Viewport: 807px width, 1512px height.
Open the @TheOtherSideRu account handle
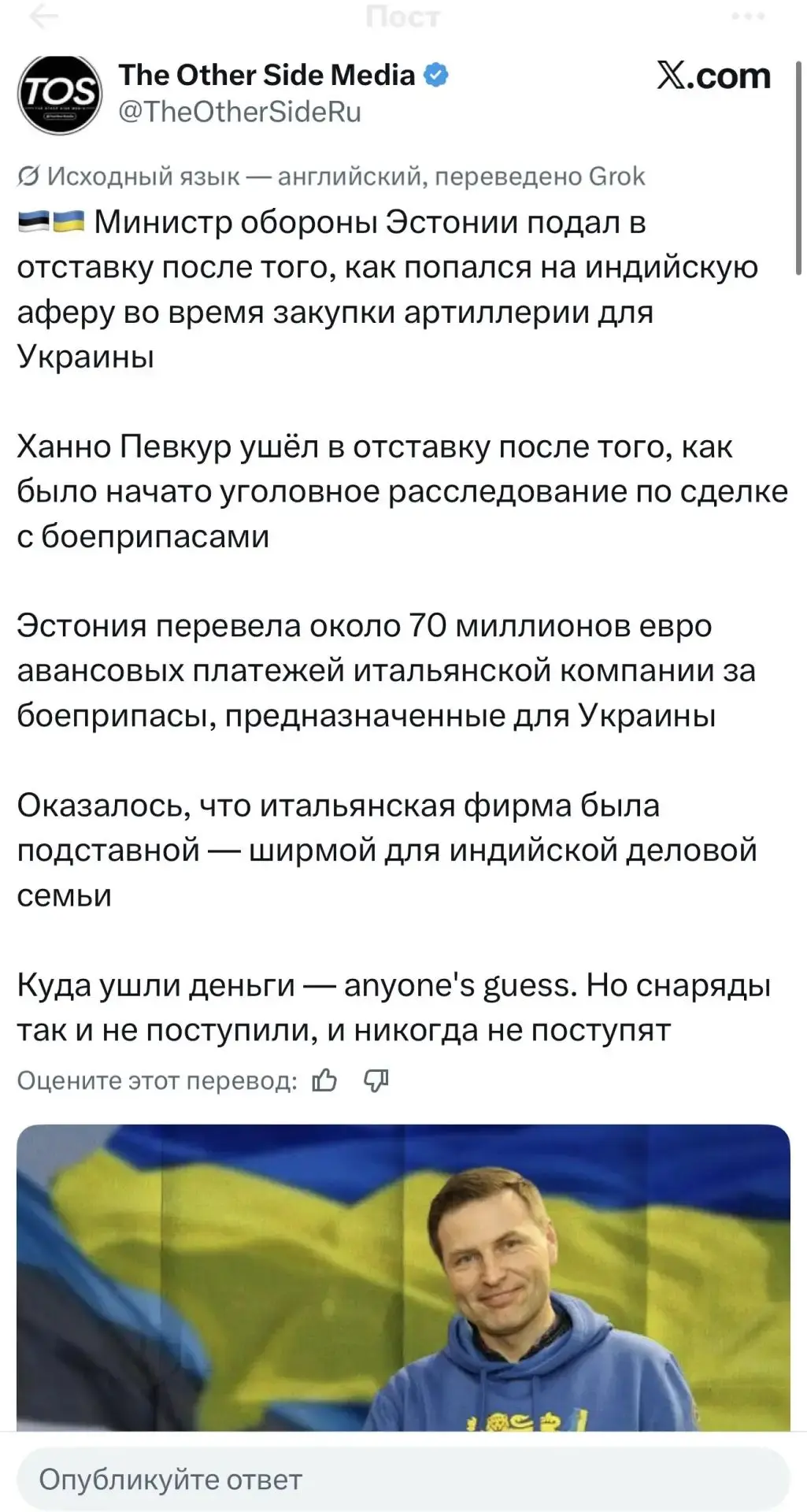coord(239,112)
